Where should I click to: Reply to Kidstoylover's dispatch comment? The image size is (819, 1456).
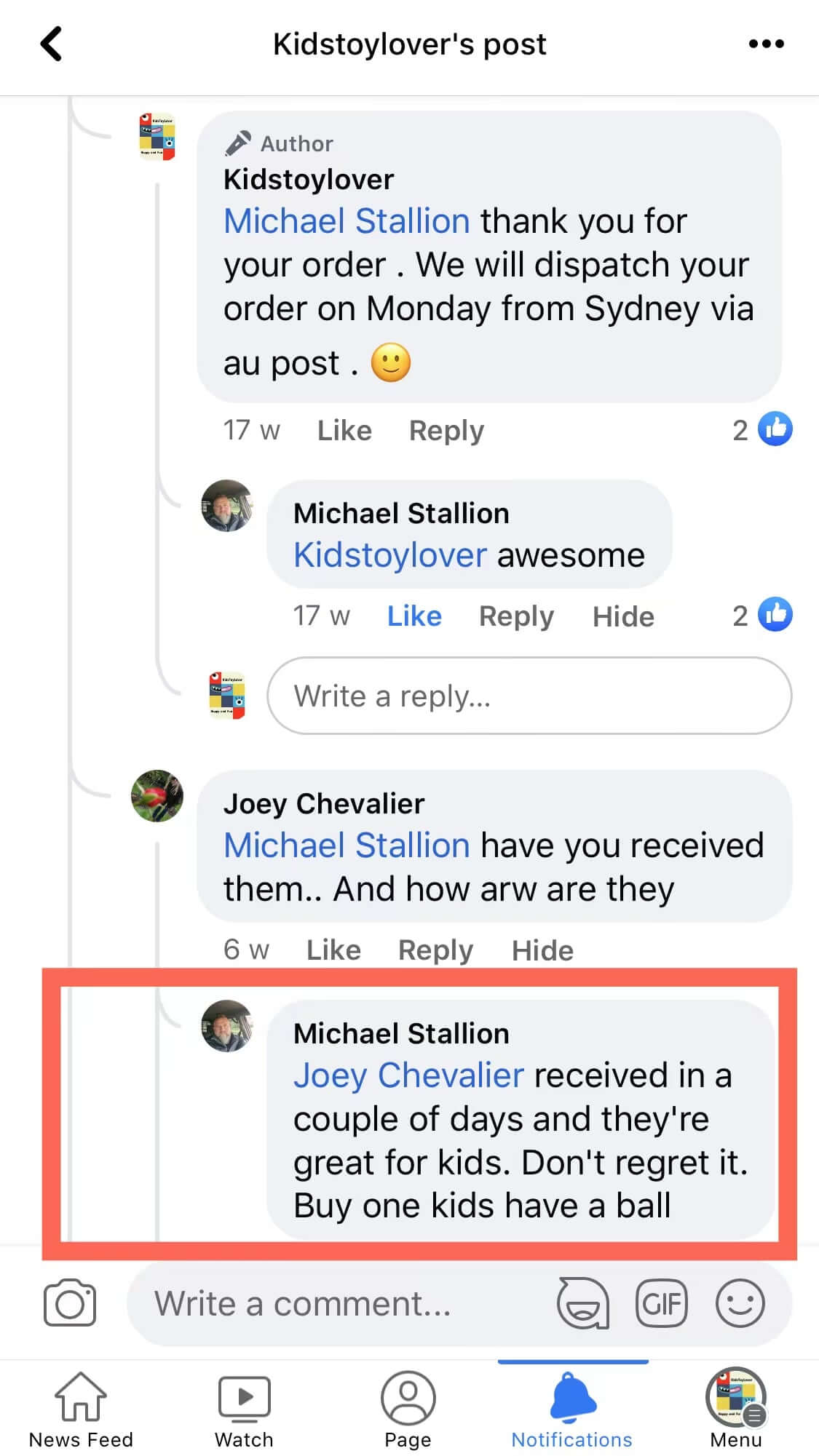point(446,431)
